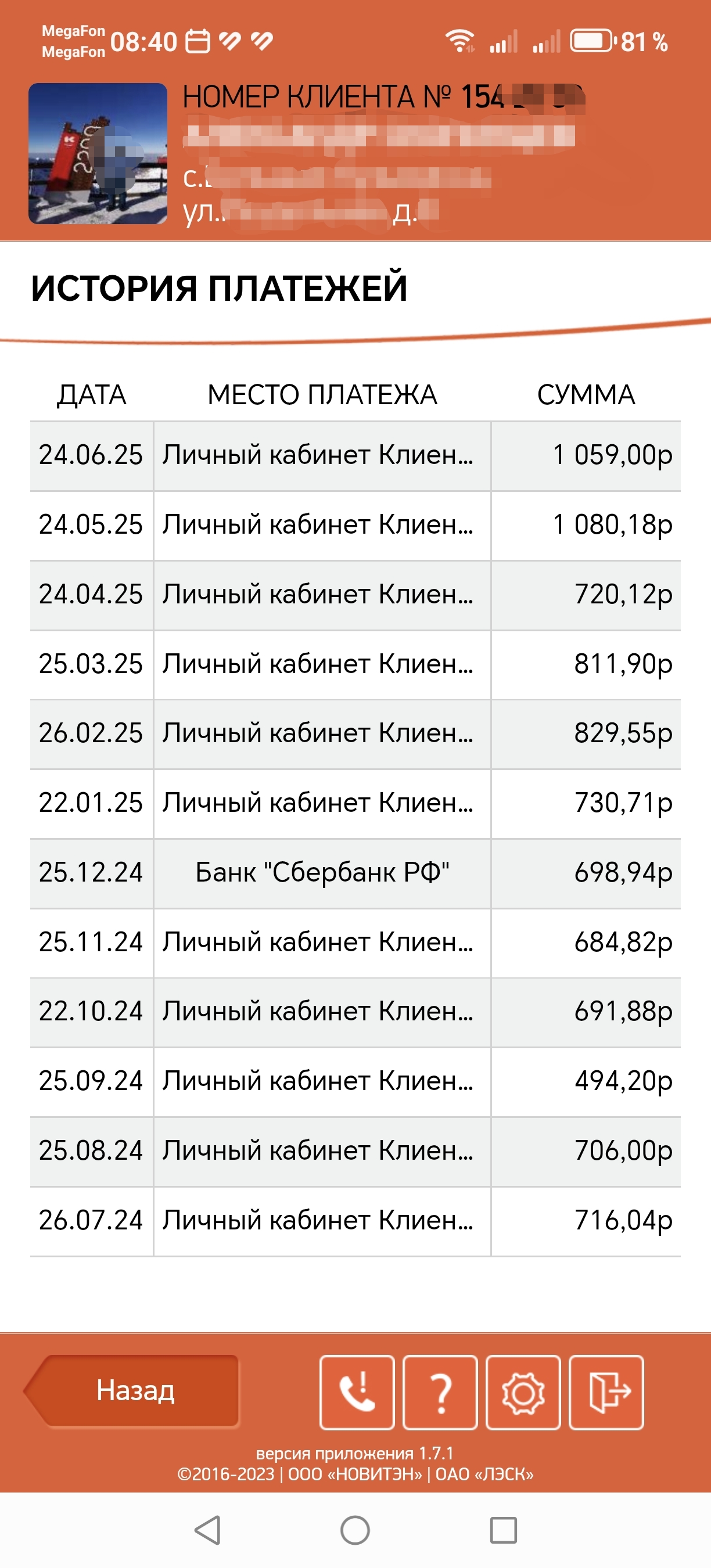Open the help question mark icon
This screenshot has width=711, height=1568.
[440, 1392]
